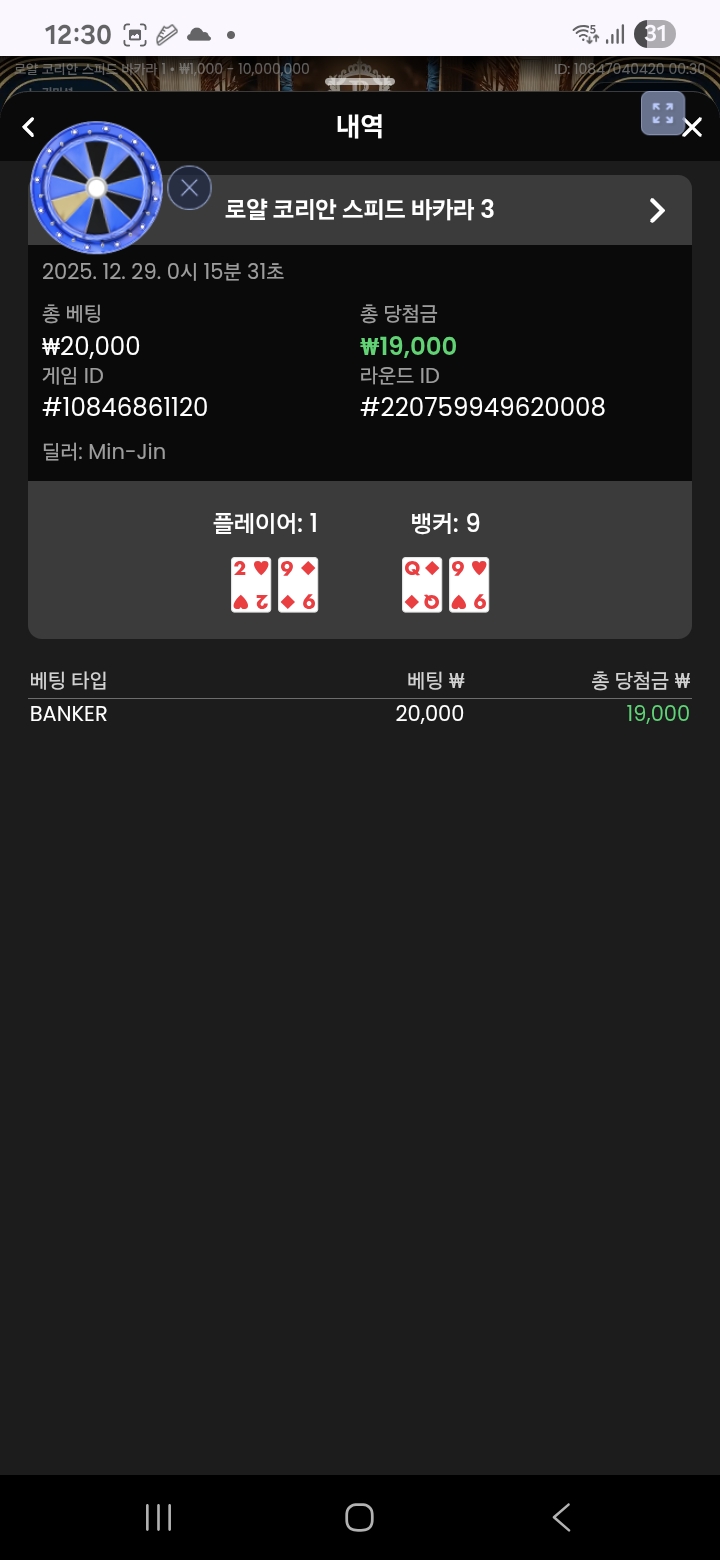Go to the phone's home screen
Viewport: 720px width, 1560px height.
(359, 1517)
